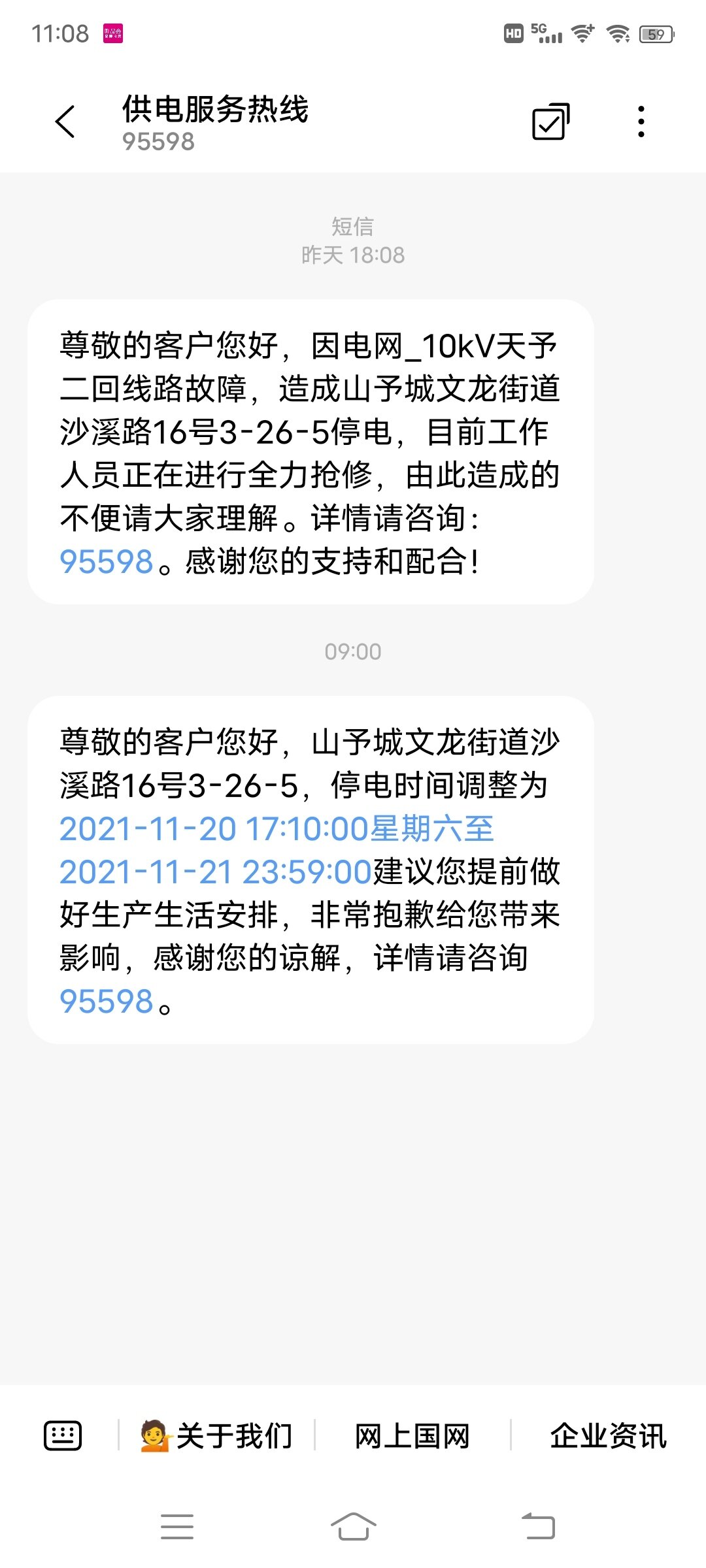Open the three-dot overflow menu
Image resolution: width=706 pixels, height=1568 pixels.
641,122
